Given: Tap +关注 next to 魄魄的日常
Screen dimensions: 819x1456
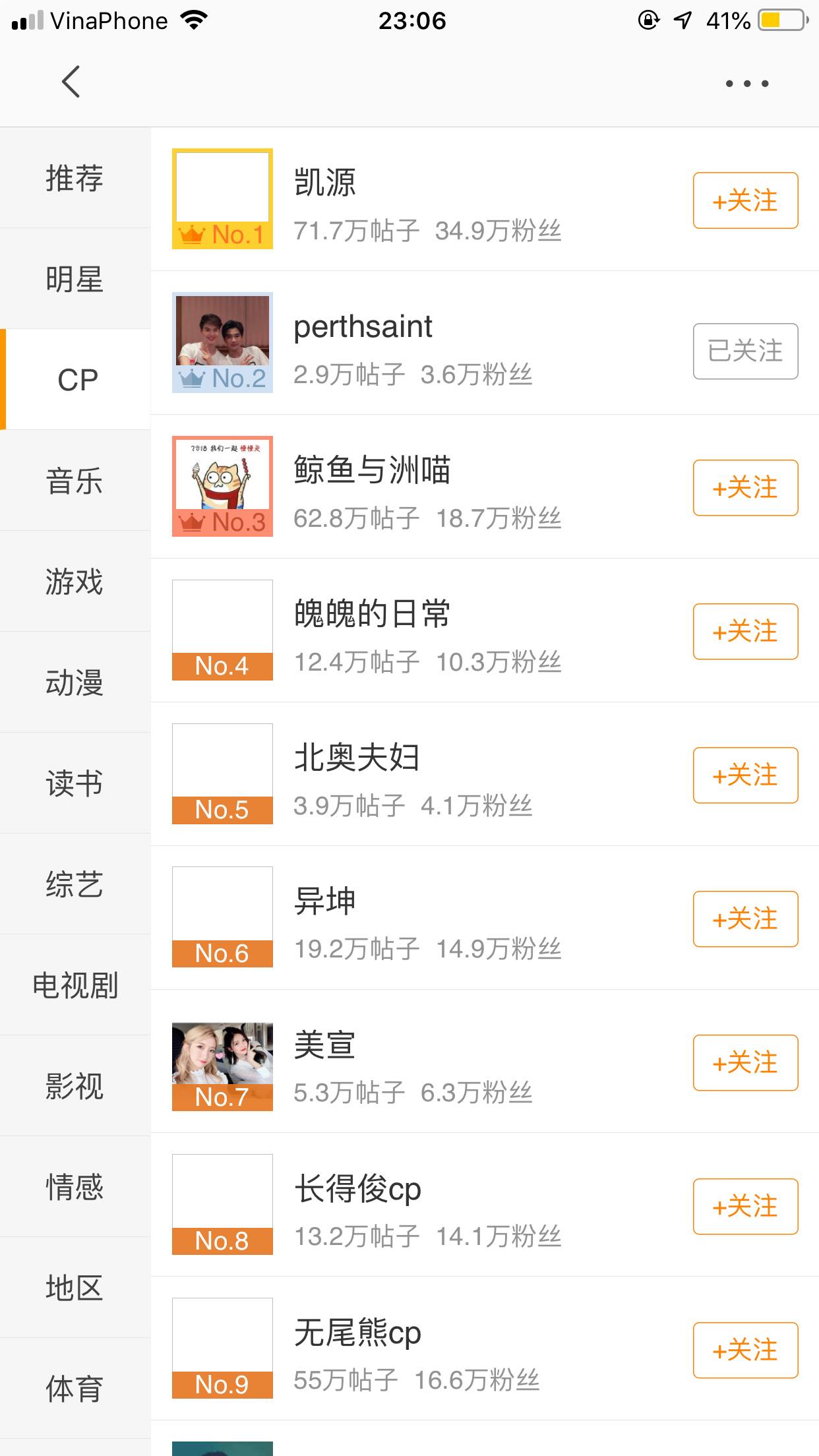Looking at the screenshot, I should tap(745, 632).
